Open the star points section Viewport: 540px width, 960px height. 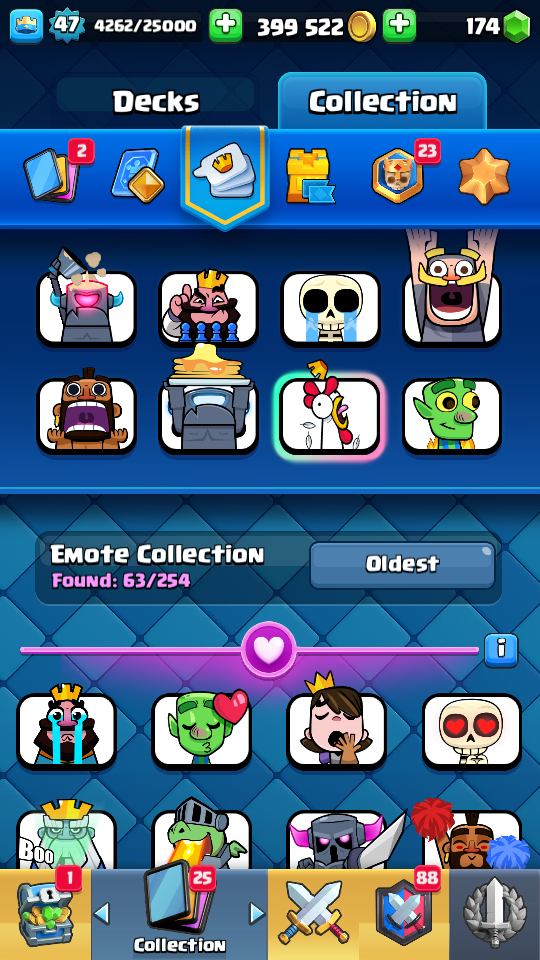(484, 176)
